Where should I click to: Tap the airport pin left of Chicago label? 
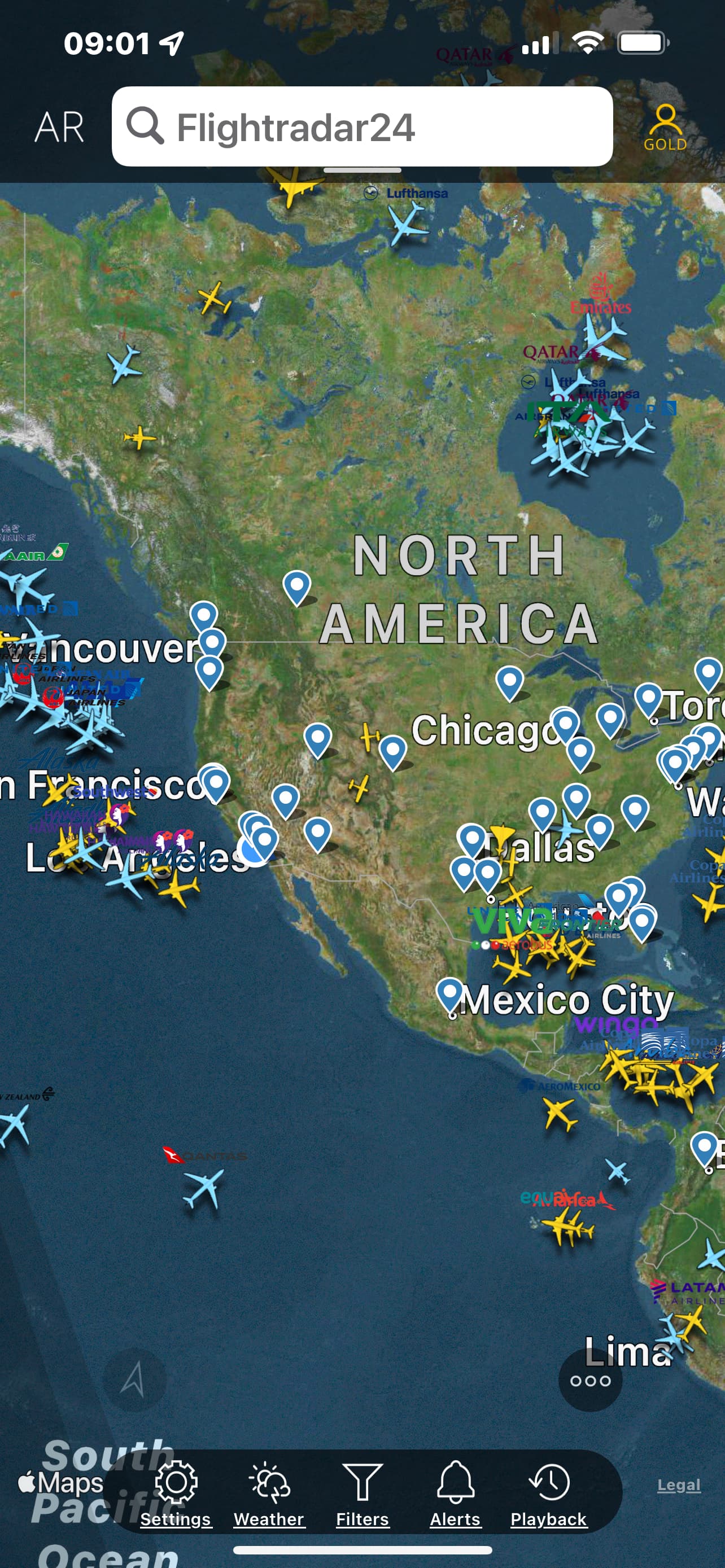pyautogui.click(x=392, y=750)
